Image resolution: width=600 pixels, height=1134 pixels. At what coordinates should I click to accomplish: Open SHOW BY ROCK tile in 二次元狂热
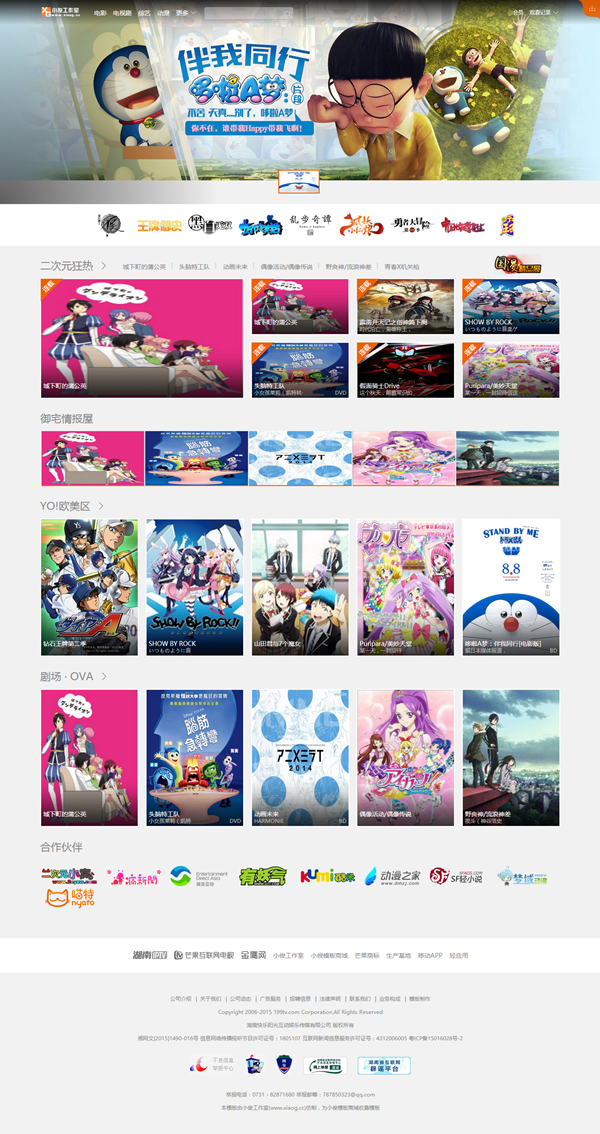[510, 305]
